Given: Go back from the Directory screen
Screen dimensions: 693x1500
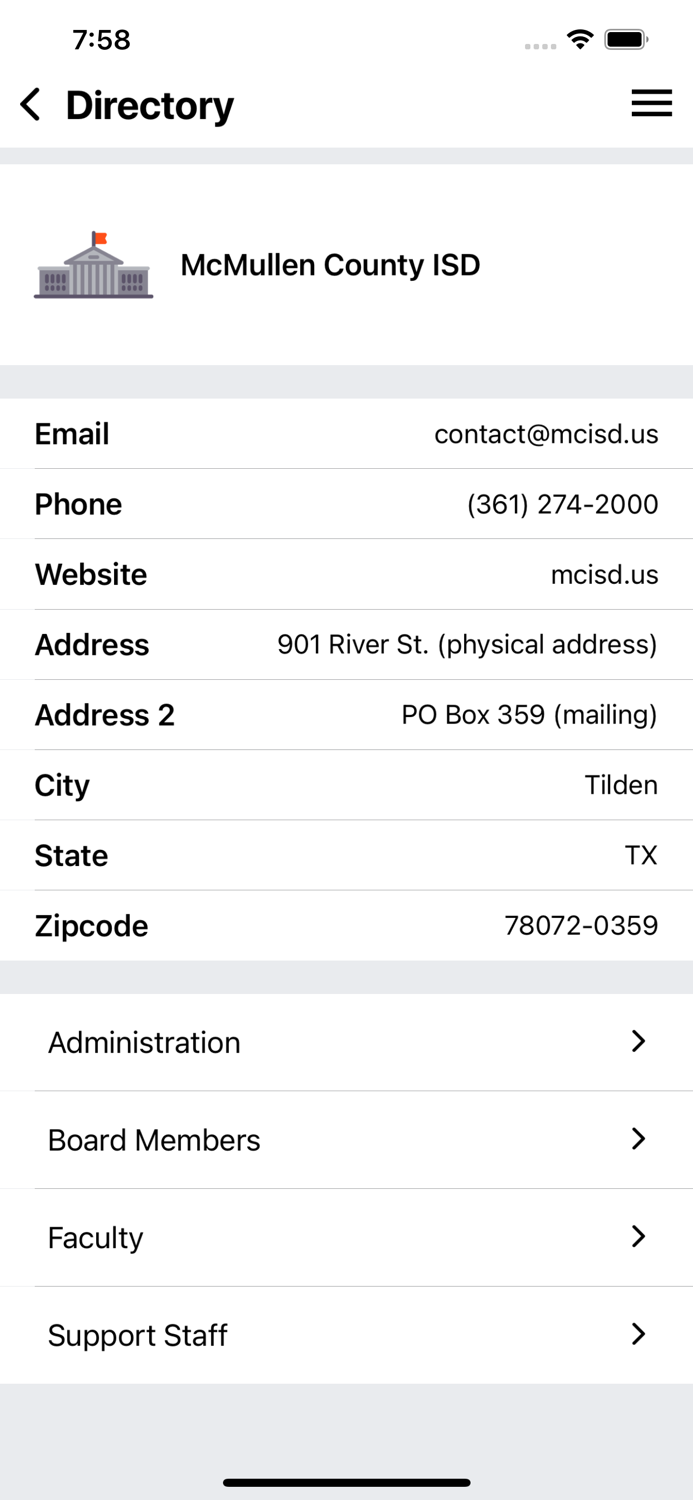Looking at the screenshot, I should 32,105.
